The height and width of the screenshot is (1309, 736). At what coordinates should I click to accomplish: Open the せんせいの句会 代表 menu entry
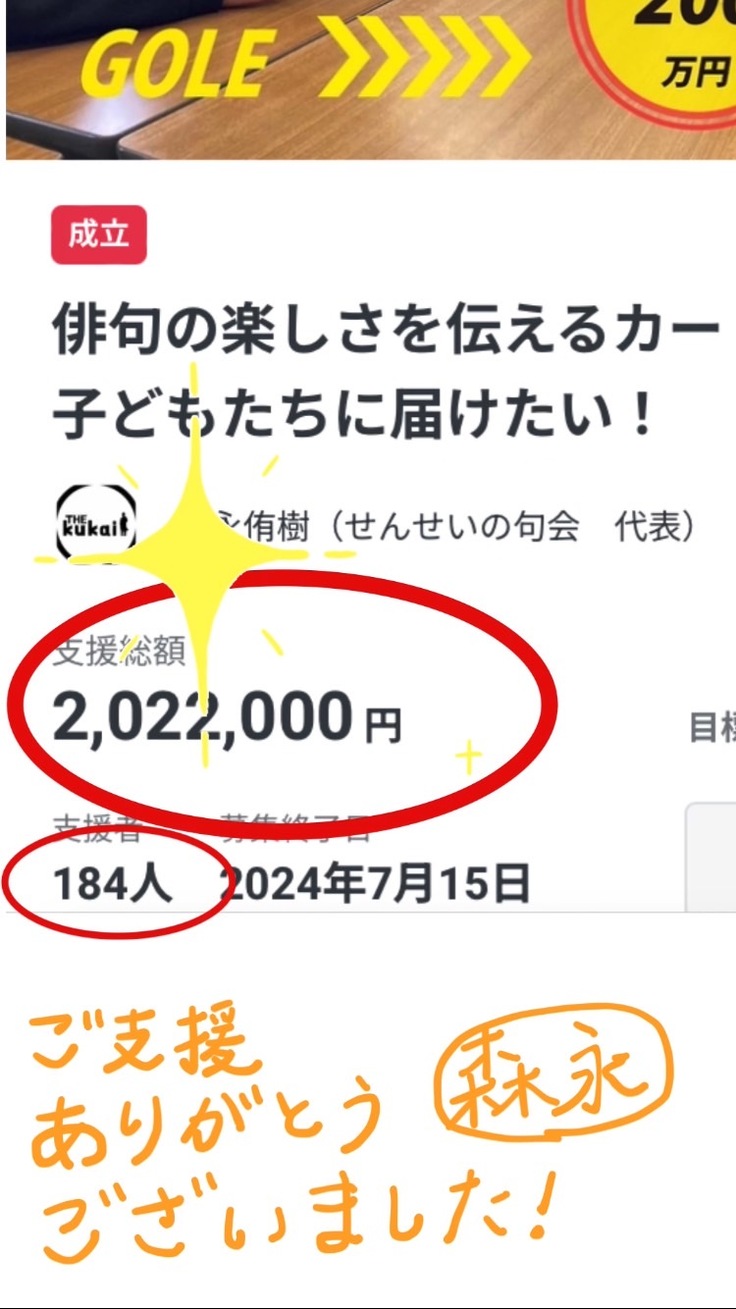[x=450, y=520]
